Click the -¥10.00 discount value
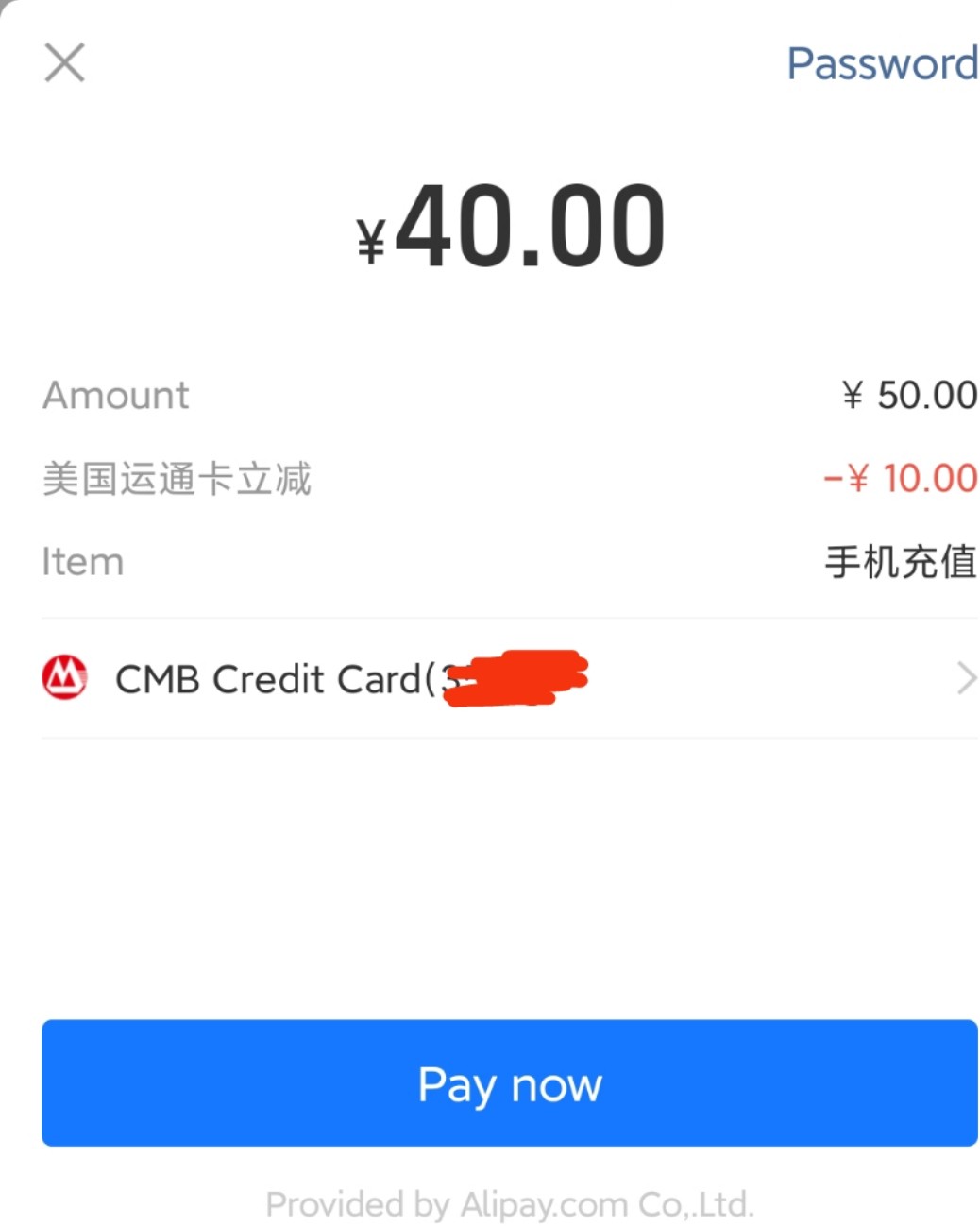This screenshot has height=1226, width=980. 904,479
